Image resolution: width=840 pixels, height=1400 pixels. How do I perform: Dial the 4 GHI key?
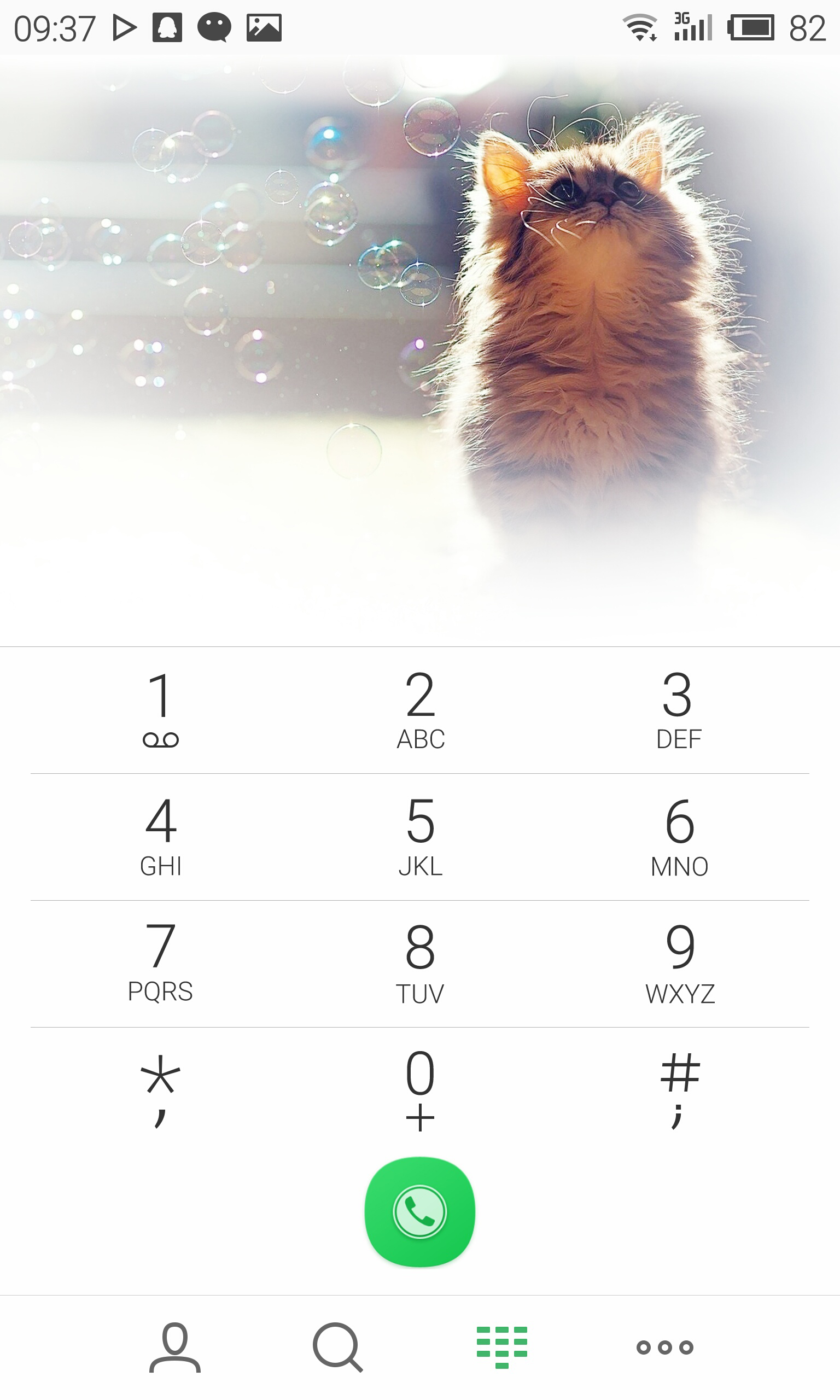[161, 836]
